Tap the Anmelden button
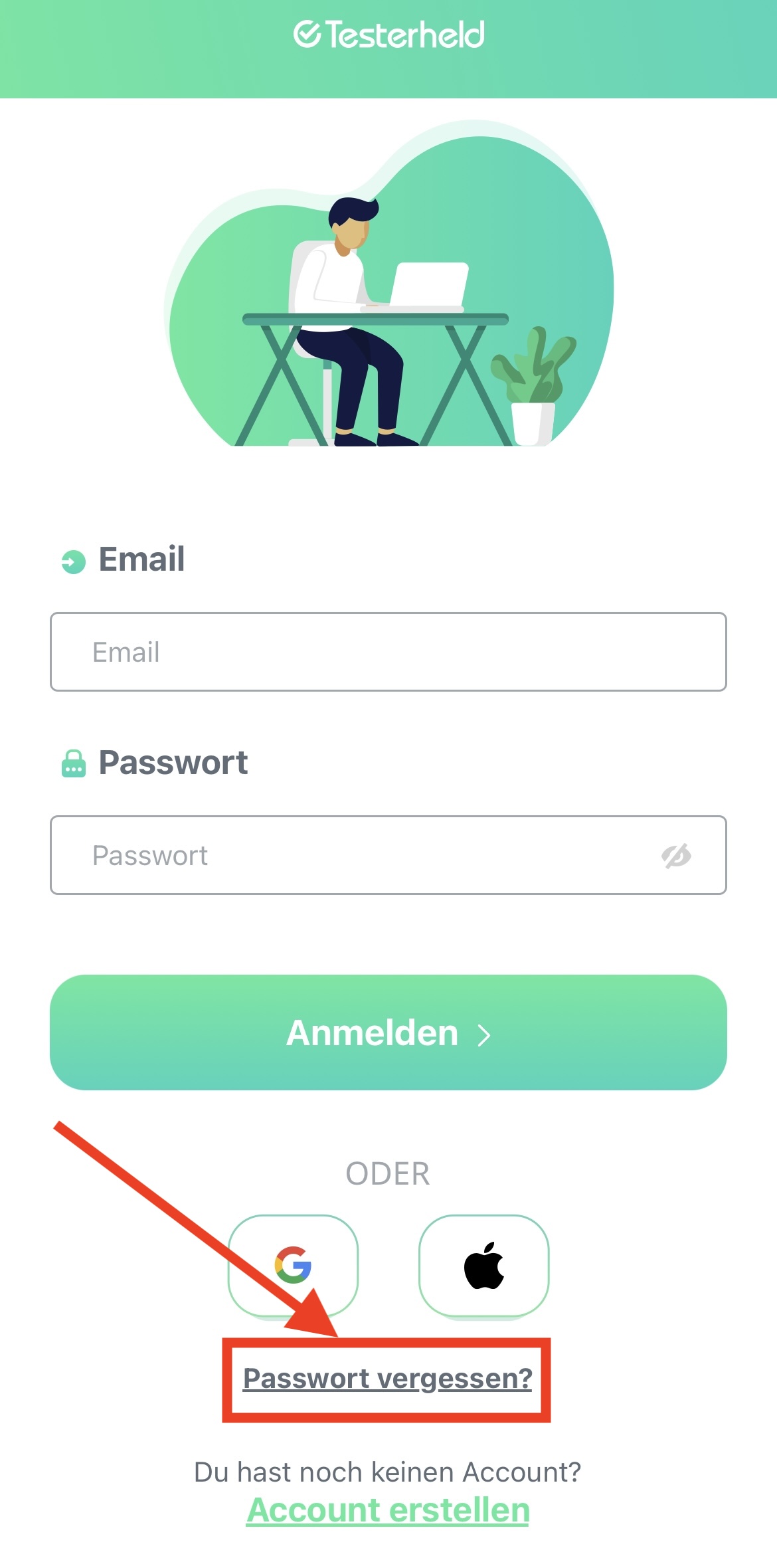777x1568 pixels. click(388, 1032)
